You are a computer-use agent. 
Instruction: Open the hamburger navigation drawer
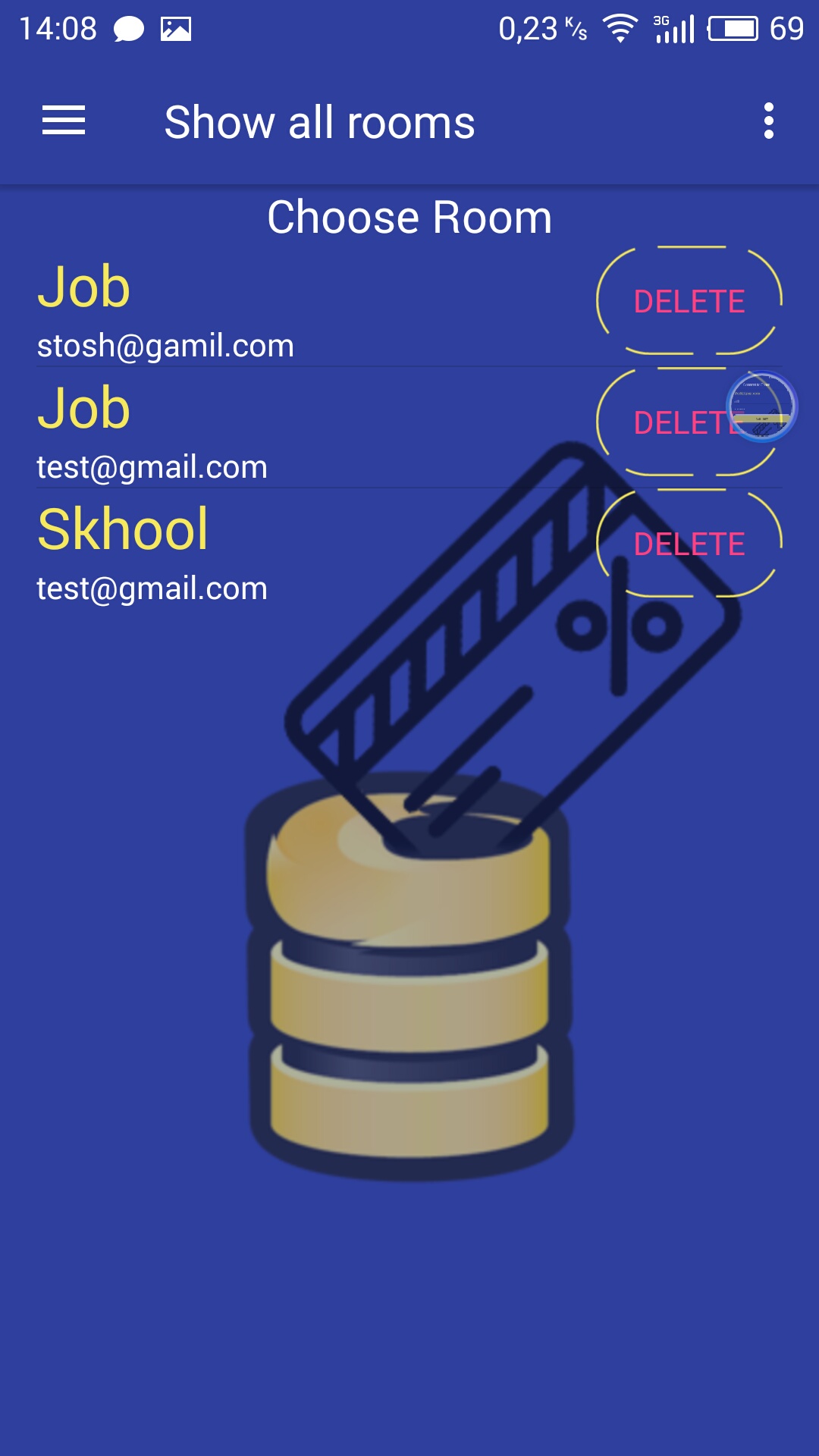coord(64,121)
